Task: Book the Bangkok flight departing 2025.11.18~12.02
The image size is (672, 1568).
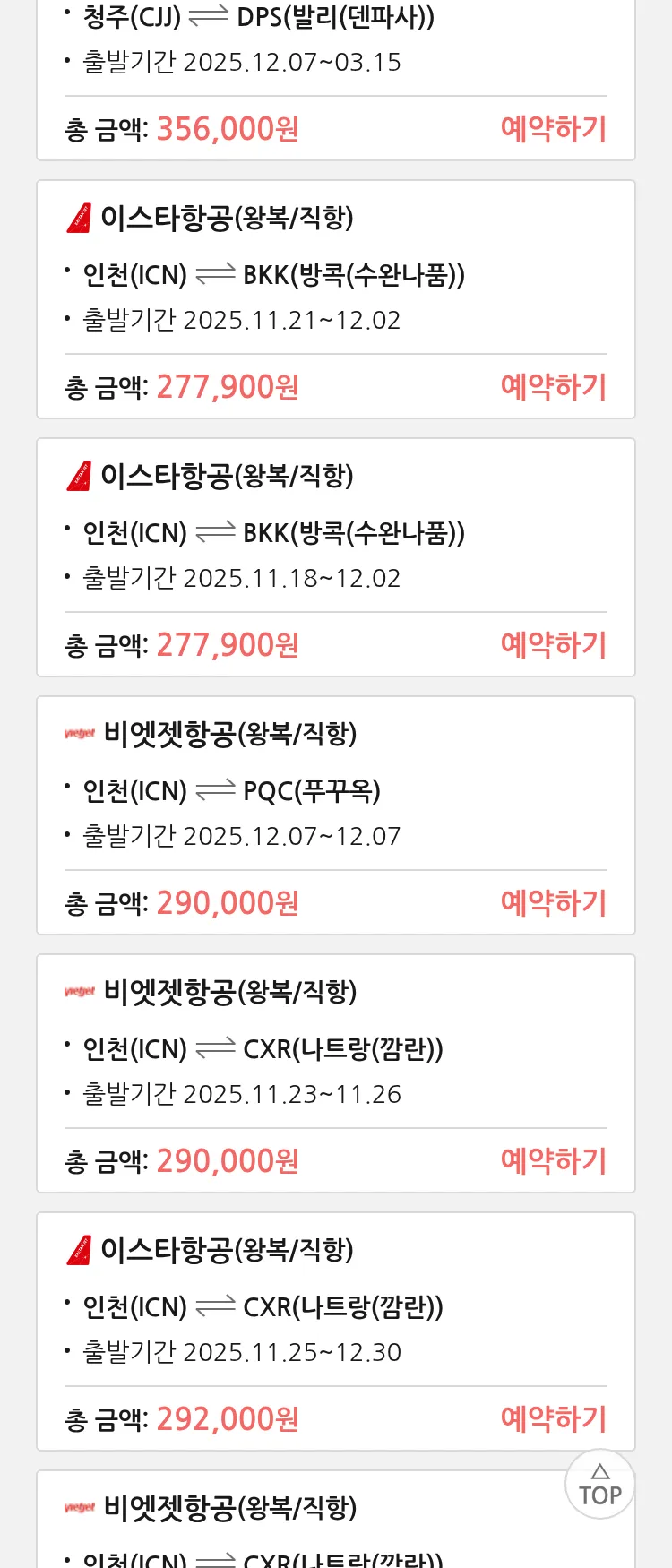Action: click(553, 645)
